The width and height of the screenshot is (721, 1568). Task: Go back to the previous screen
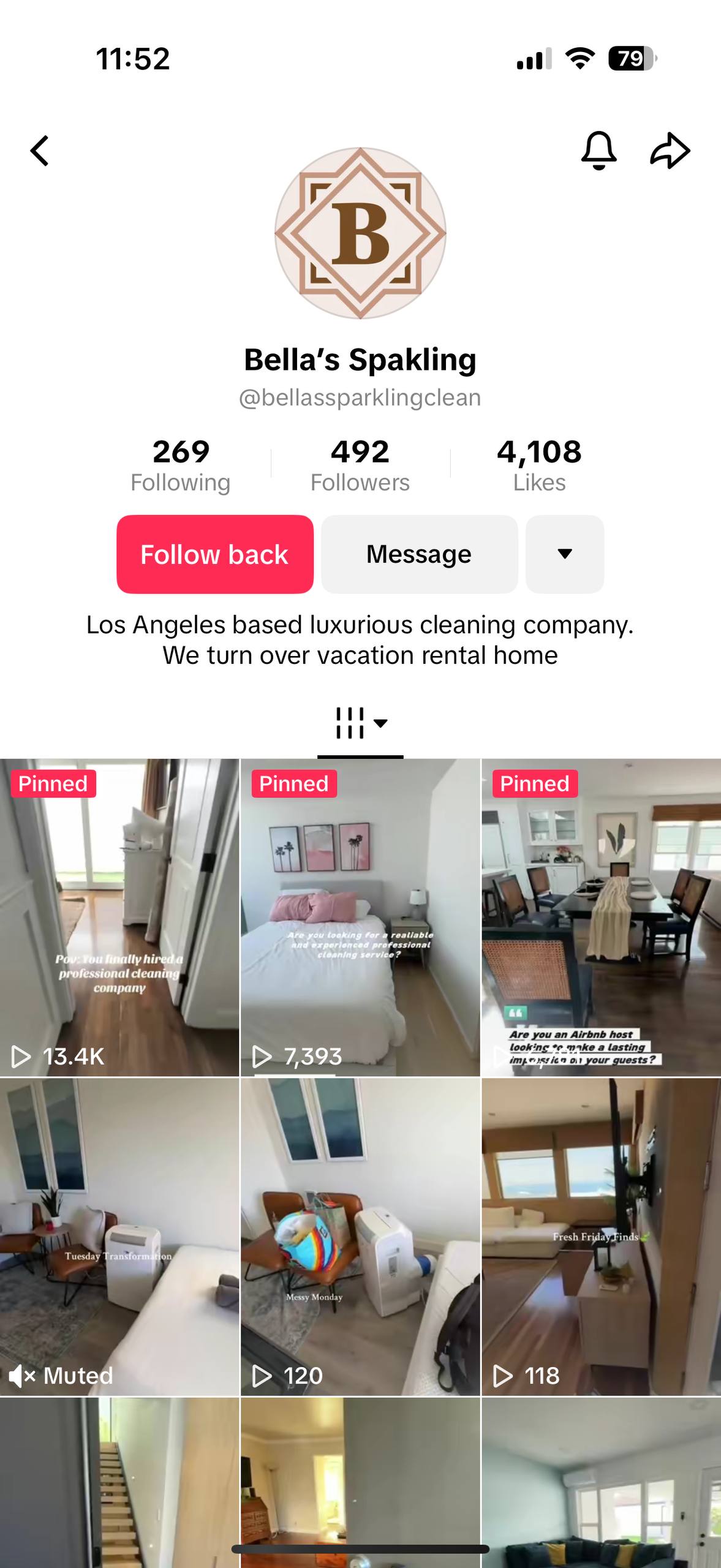[x=40, y=151]
